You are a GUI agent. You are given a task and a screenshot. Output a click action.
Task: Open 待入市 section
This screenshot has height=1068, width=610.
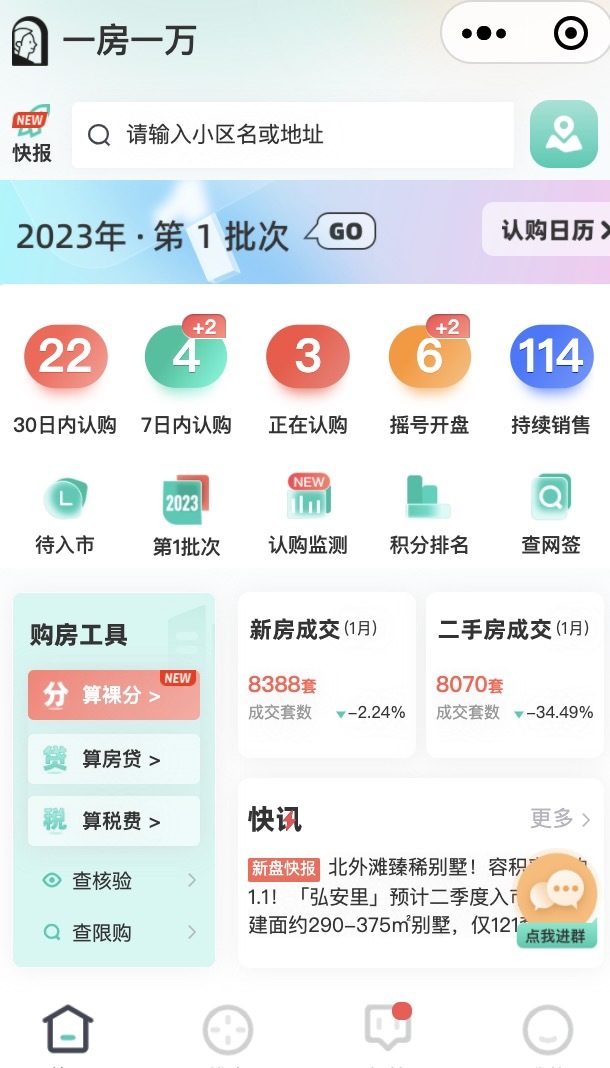pyautogui.click(x=65, y=515)
